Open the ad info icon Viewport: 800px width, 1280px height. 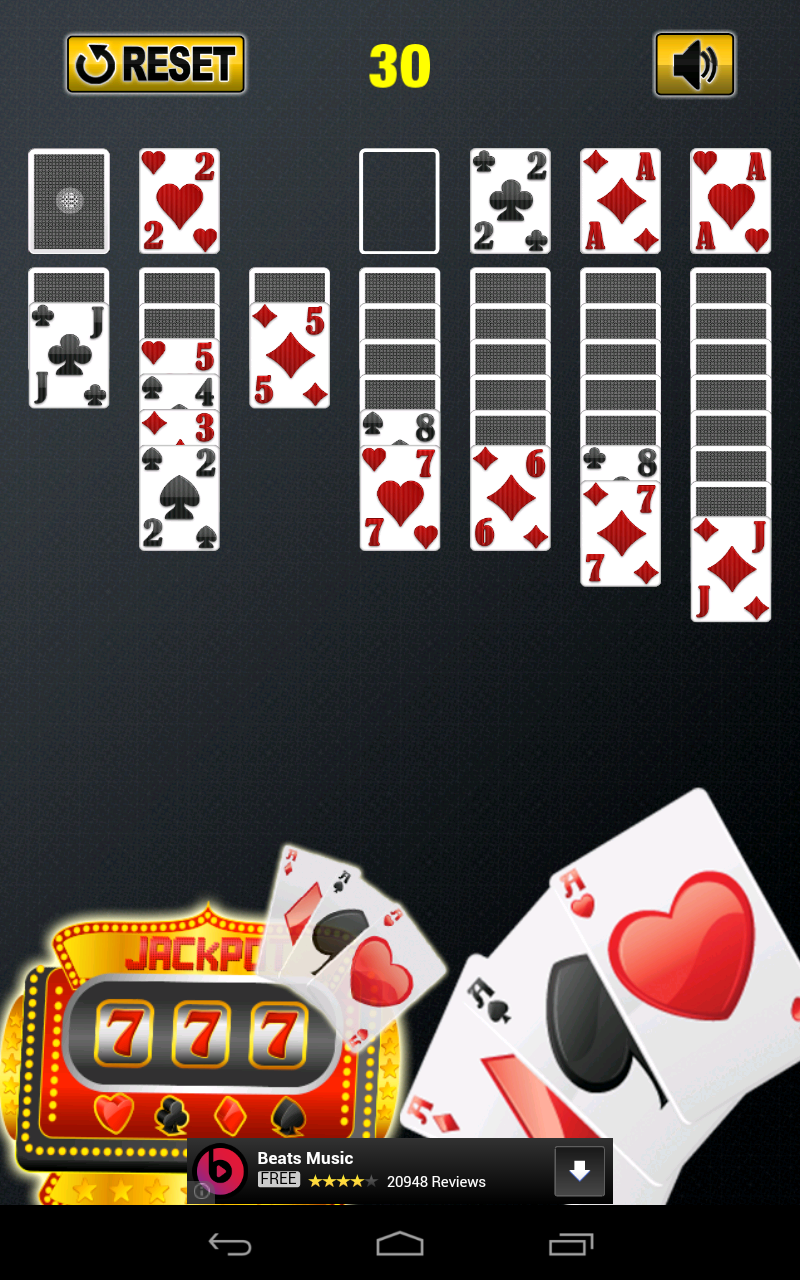coord(202,1191)
